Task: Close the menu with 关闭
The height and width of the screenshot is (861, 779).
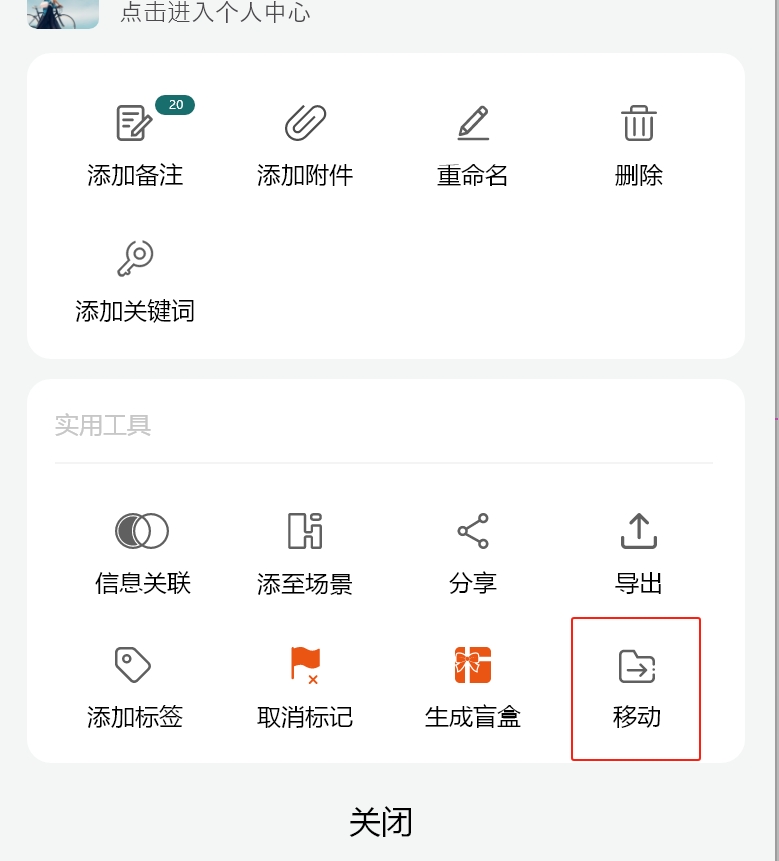Action: pos(381,822)
